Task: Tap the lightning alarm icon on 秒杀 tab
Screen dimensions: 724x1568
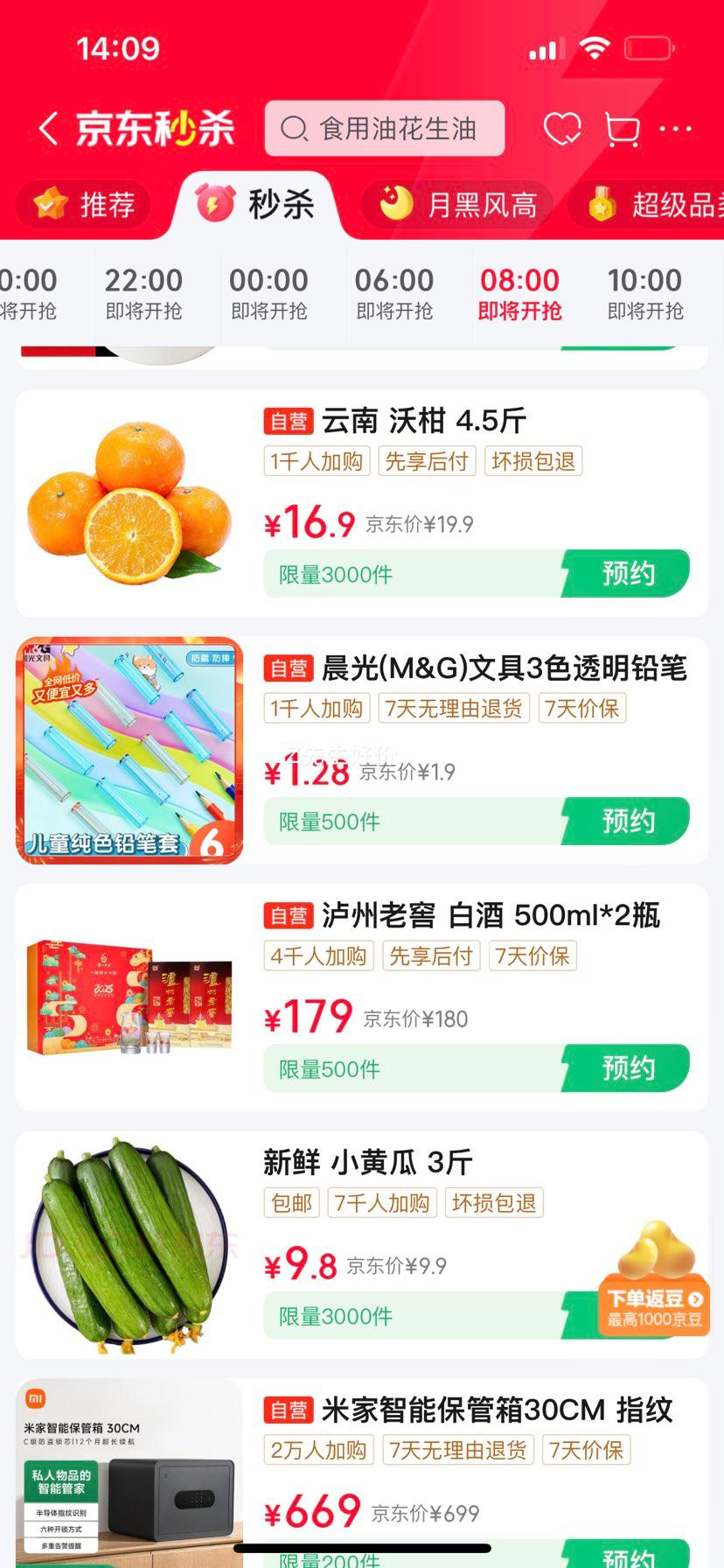Action: tap(215, 203)
